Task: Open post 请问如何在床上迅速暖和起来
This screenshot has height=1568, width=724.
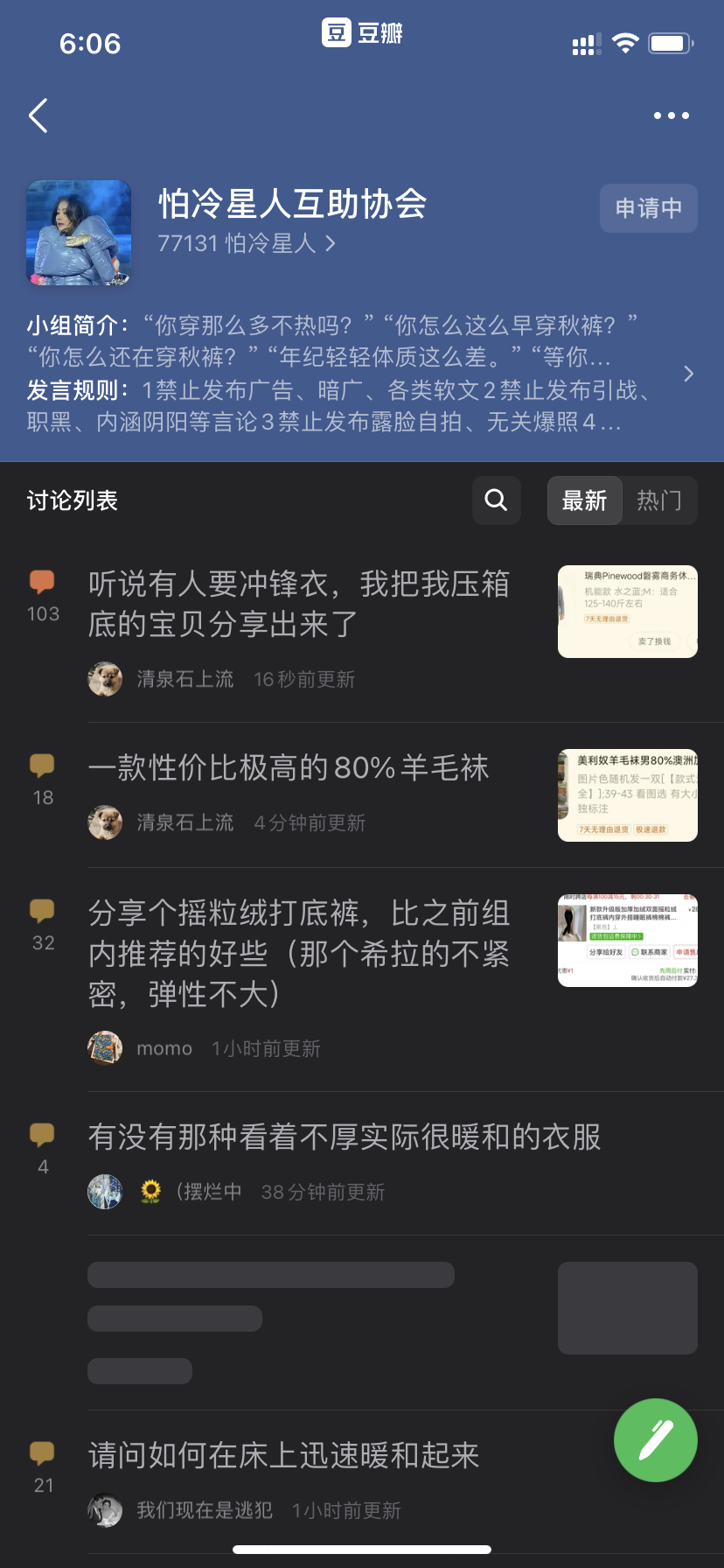Action: tap(283, 1456)
